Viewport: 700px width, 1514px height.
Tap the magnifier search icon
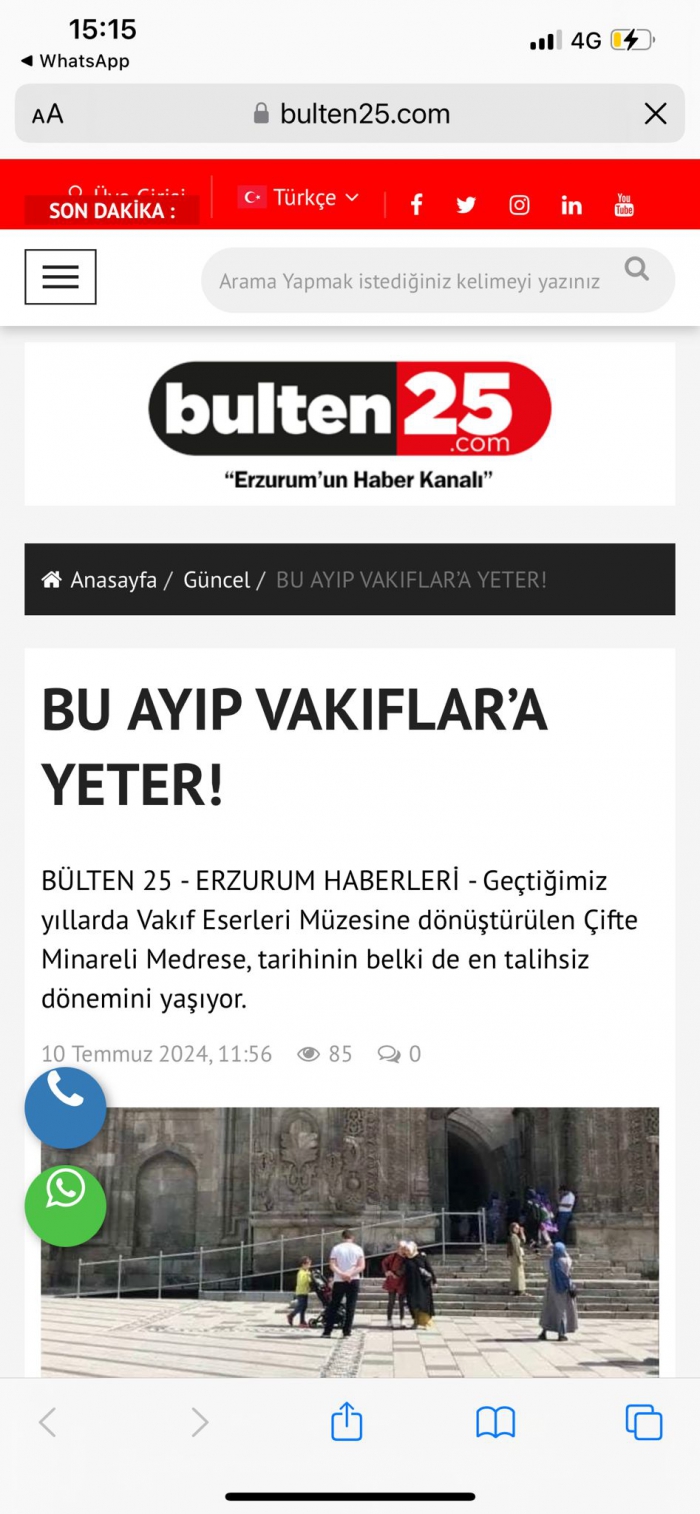click(x=636, y=268)
